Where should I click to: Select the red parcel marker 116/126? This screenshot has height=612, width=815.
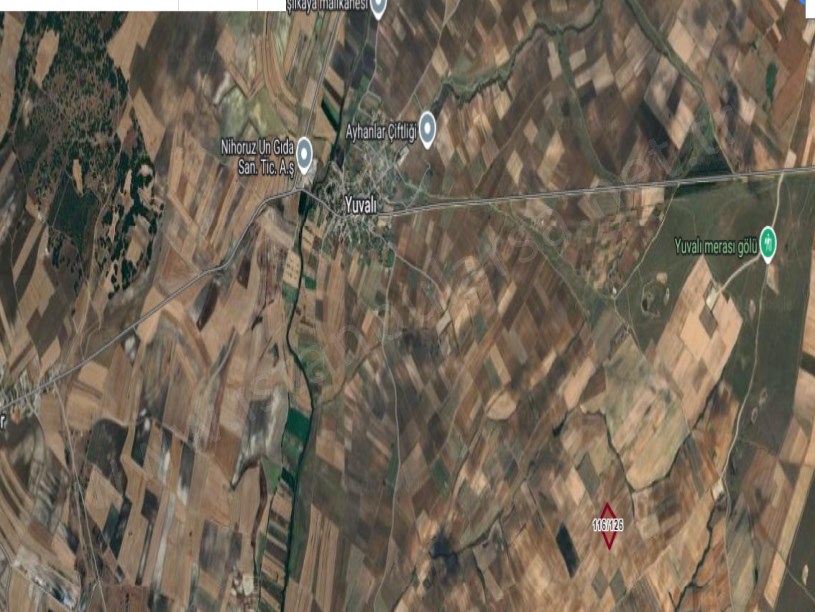[x=608, y=524]
